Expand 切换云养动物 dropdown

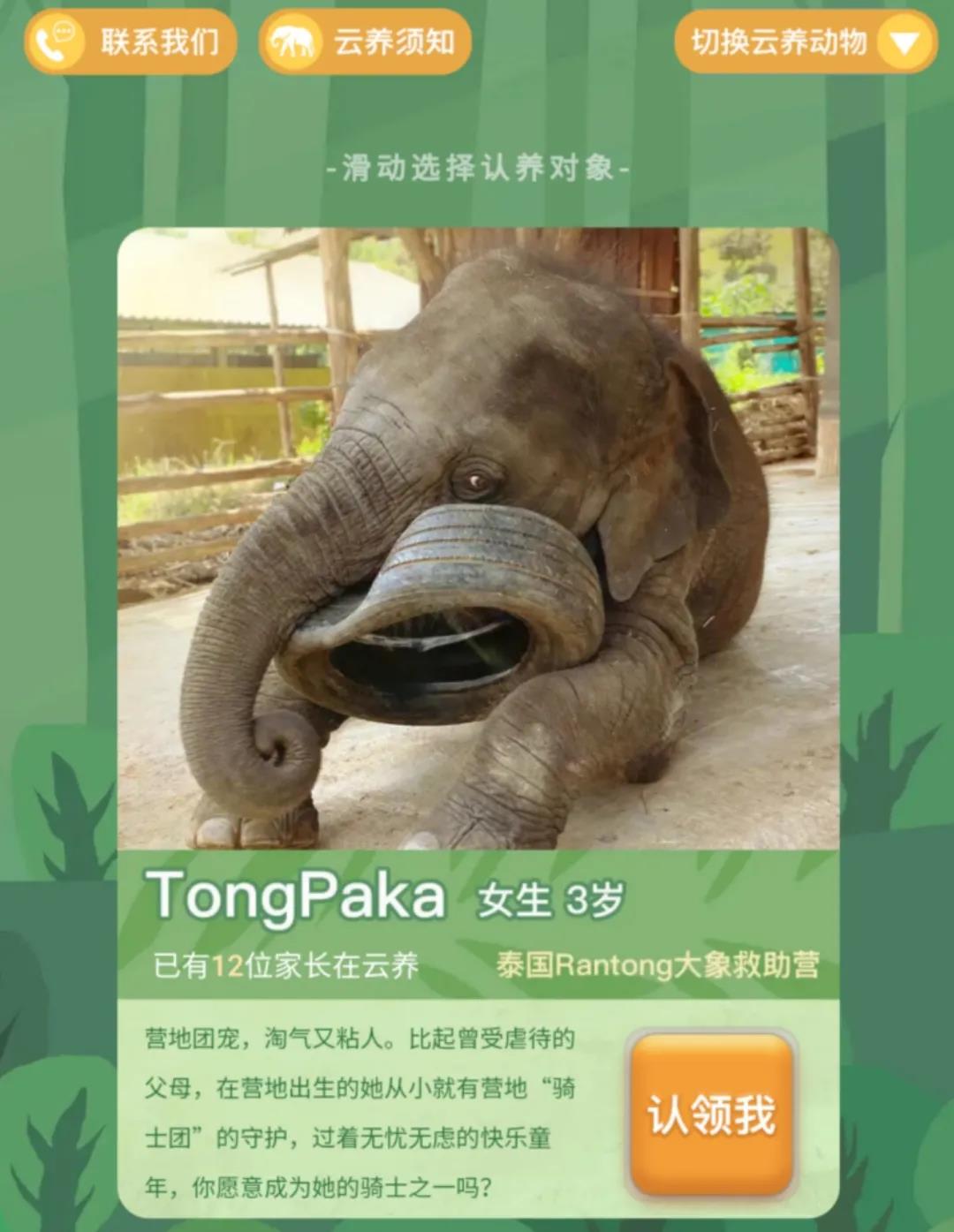[805, 42]
